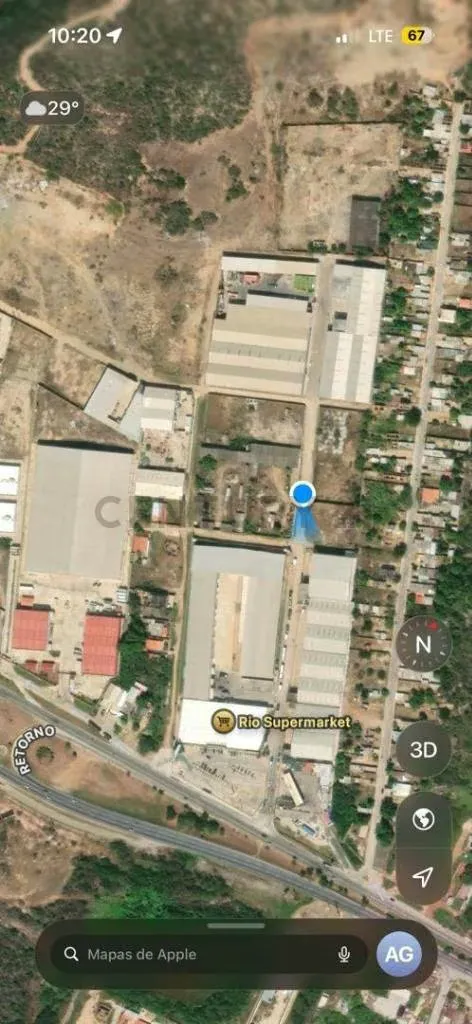Open the Rio Supermarket place marker
The height and width of the screenshot is (1024, 472).
[x=223, y=722]
